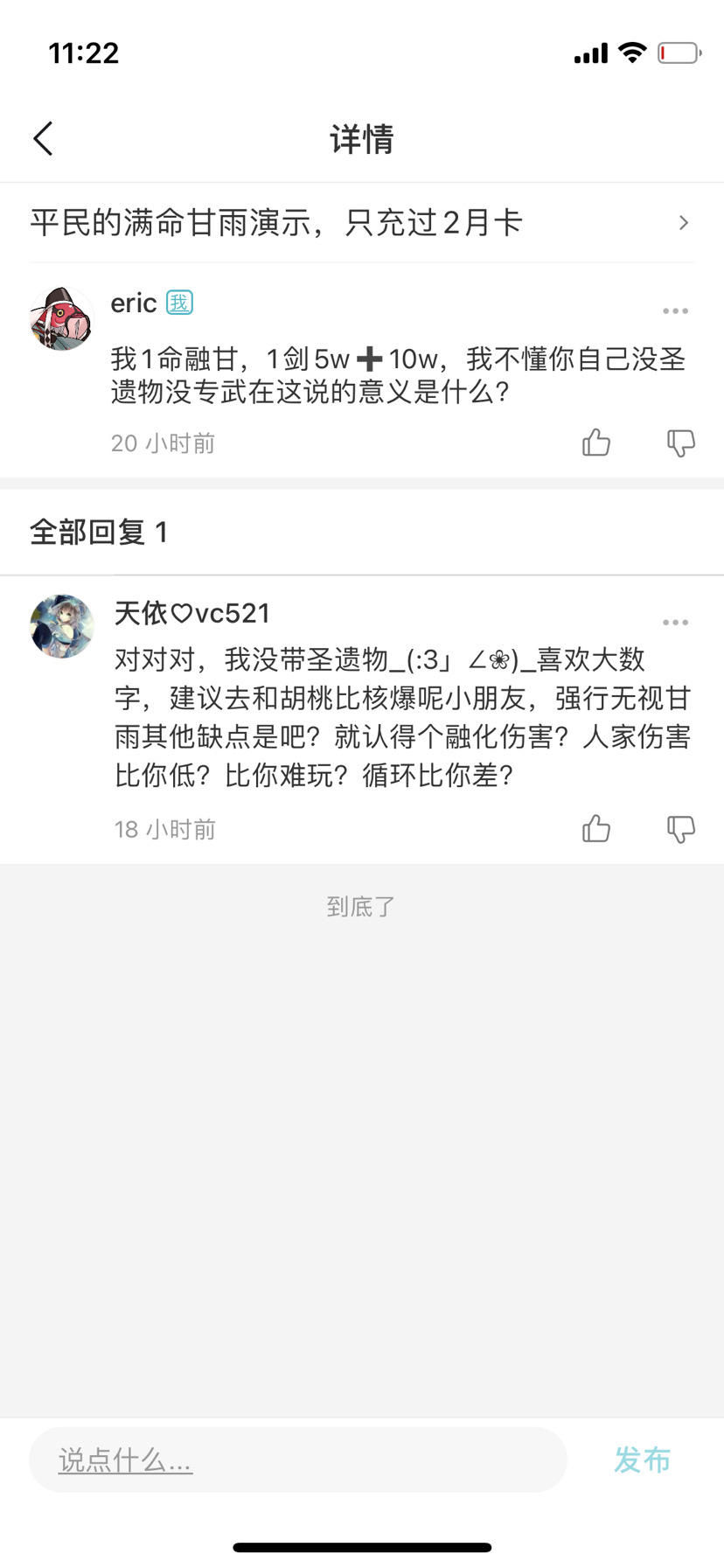Screen dimensions: 724x1568
Task: Open eric's profile avatar
Action: 61,318
